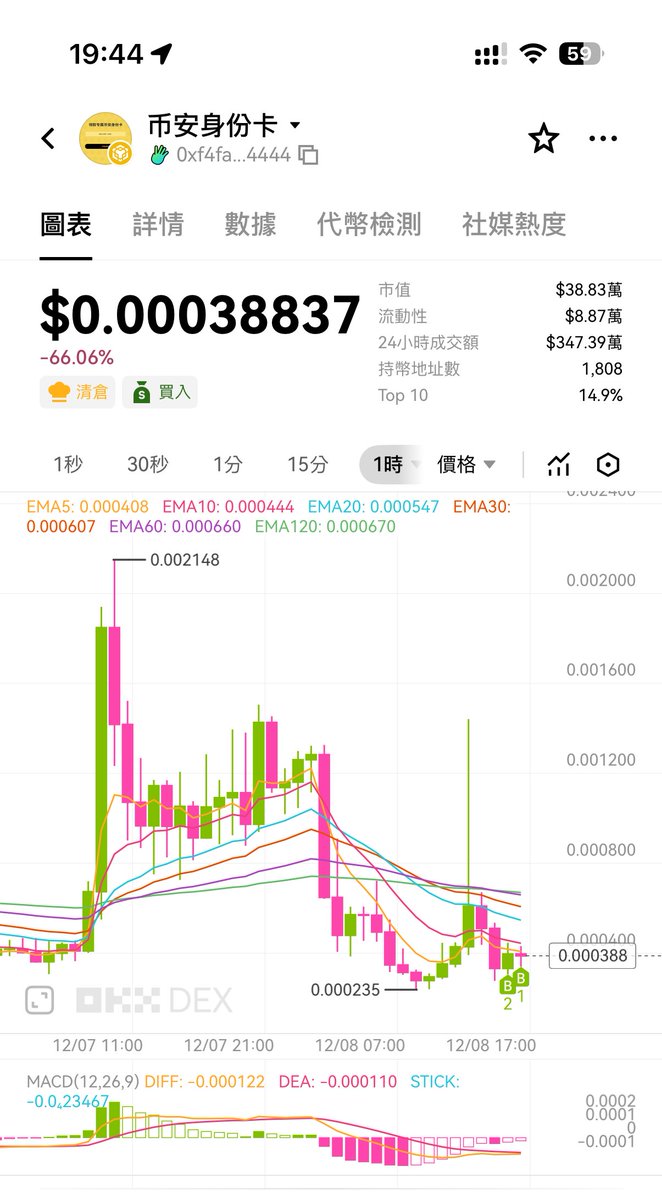Open the three-dot overflow menu

tap(603, 139)
